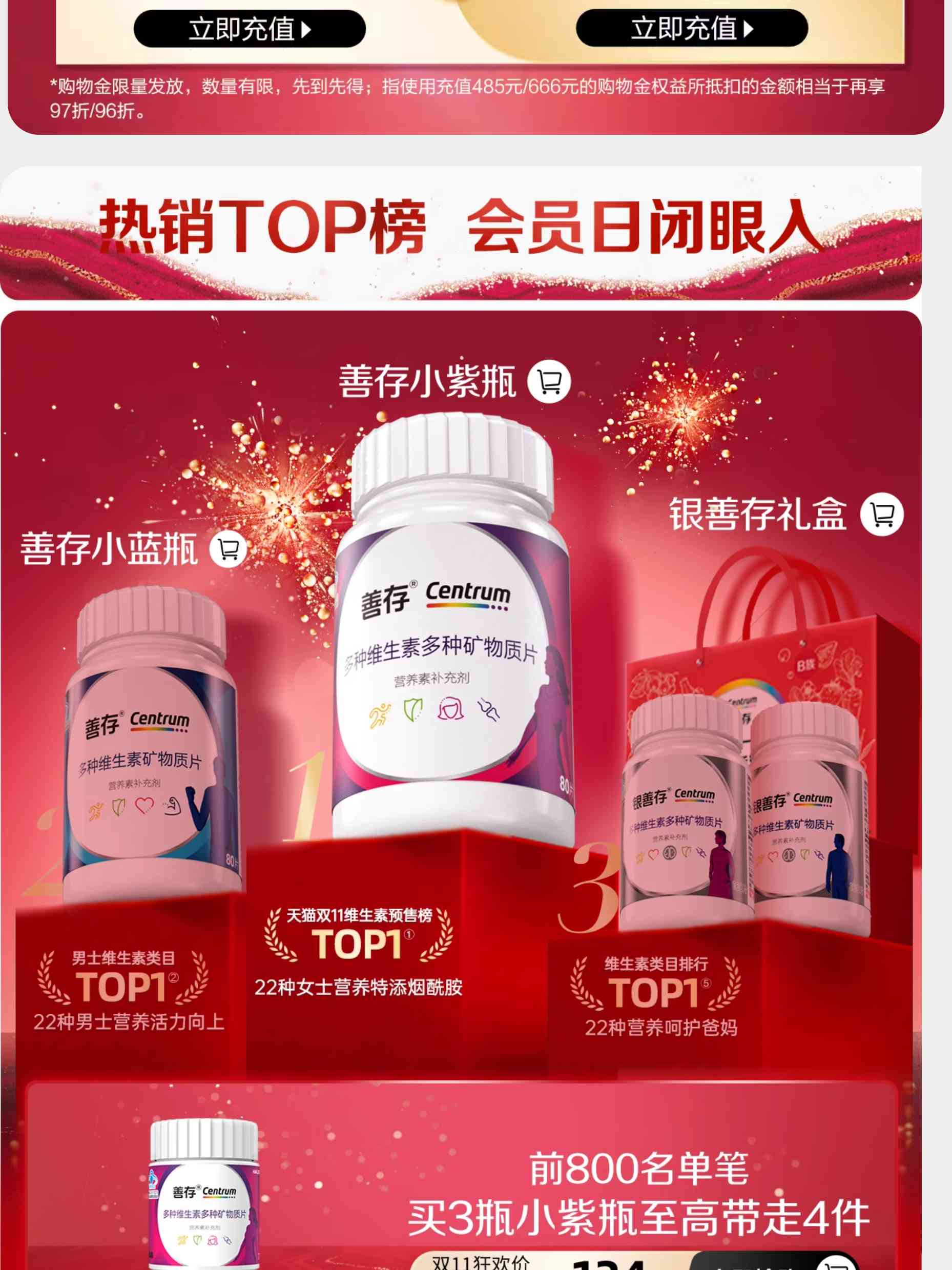Open cart icon next to 银善存礼盒
Image resolution: width=952 pixels, height=1270 pixels.
881,514
